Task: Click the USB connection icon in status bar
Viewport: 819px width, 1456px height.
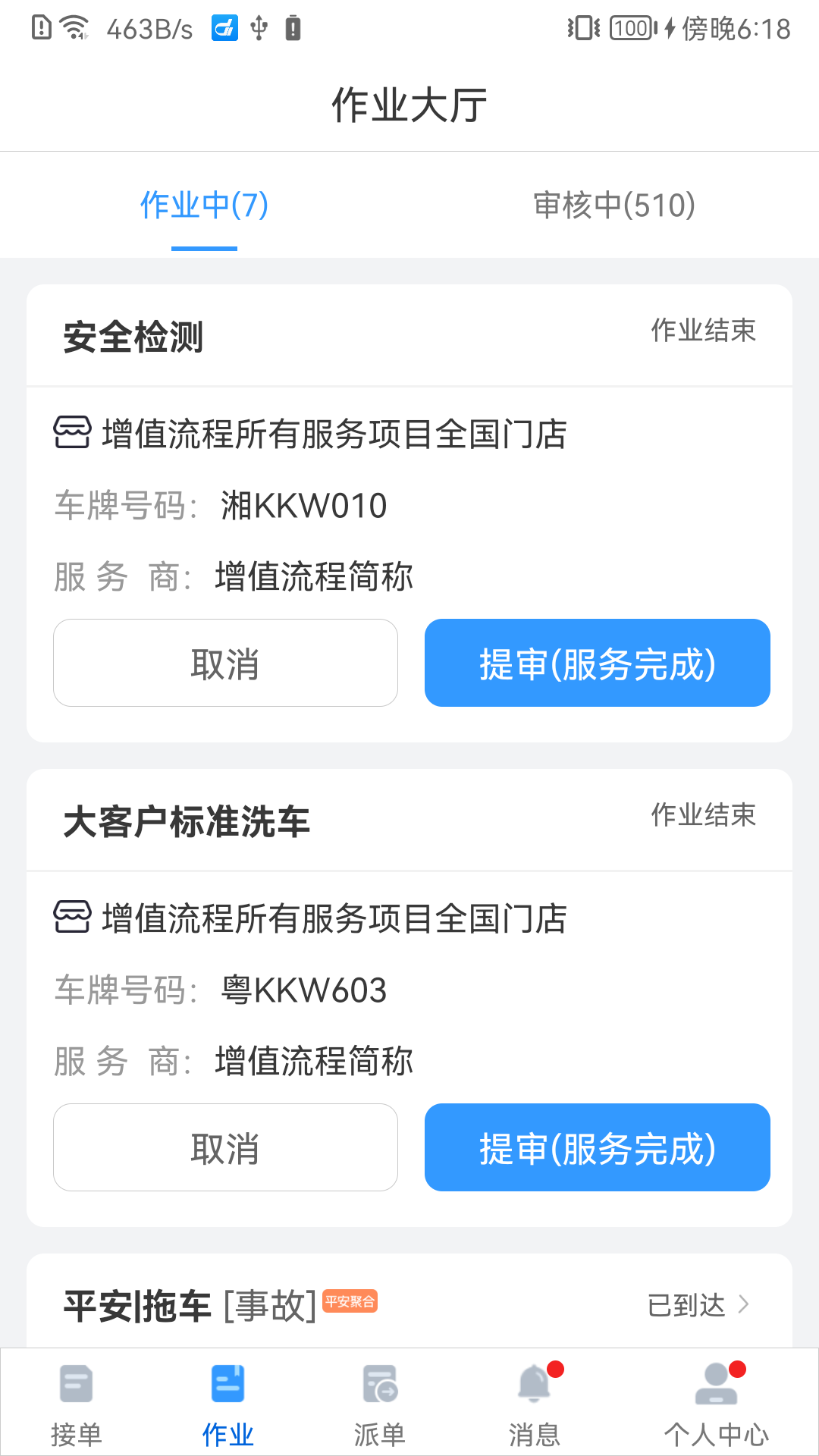Action: 259,28
